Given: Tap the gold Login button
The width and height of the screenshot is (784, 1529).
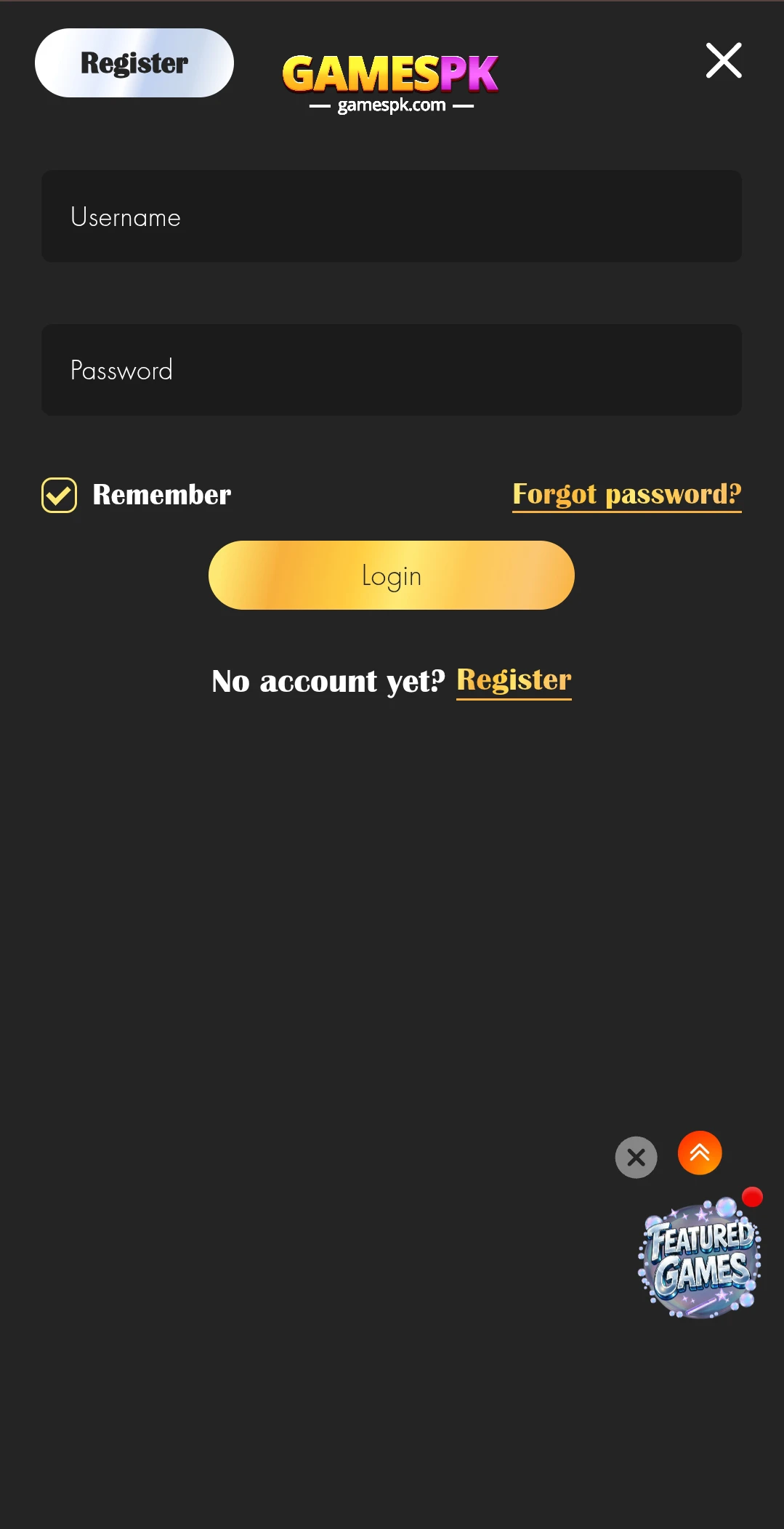Looking at the screenshot, I should click(392, 576).
